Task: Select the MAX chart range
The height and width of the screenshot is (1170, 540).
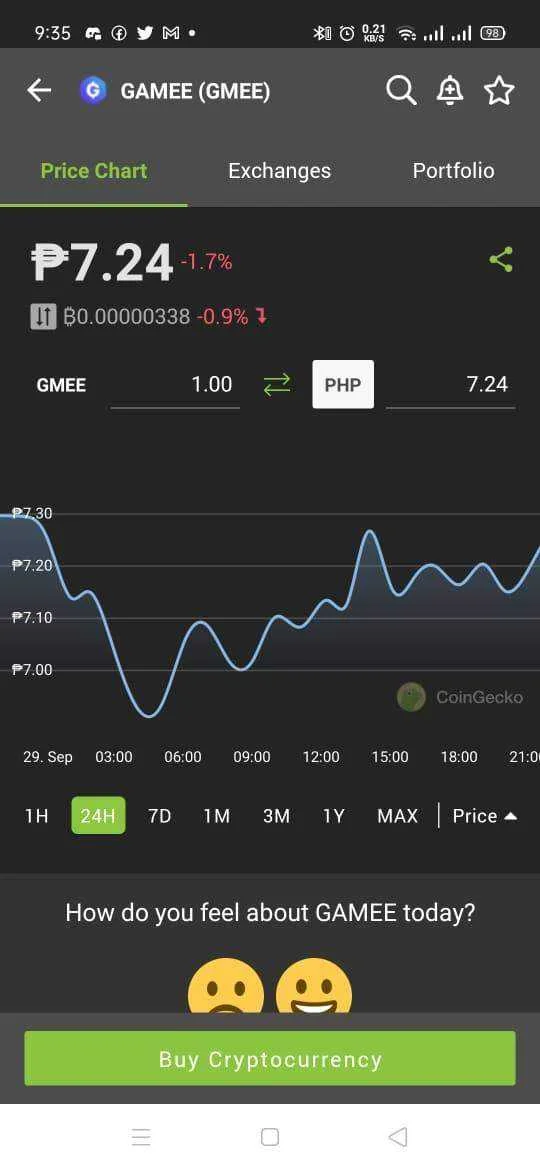Action: pos(398,816)
